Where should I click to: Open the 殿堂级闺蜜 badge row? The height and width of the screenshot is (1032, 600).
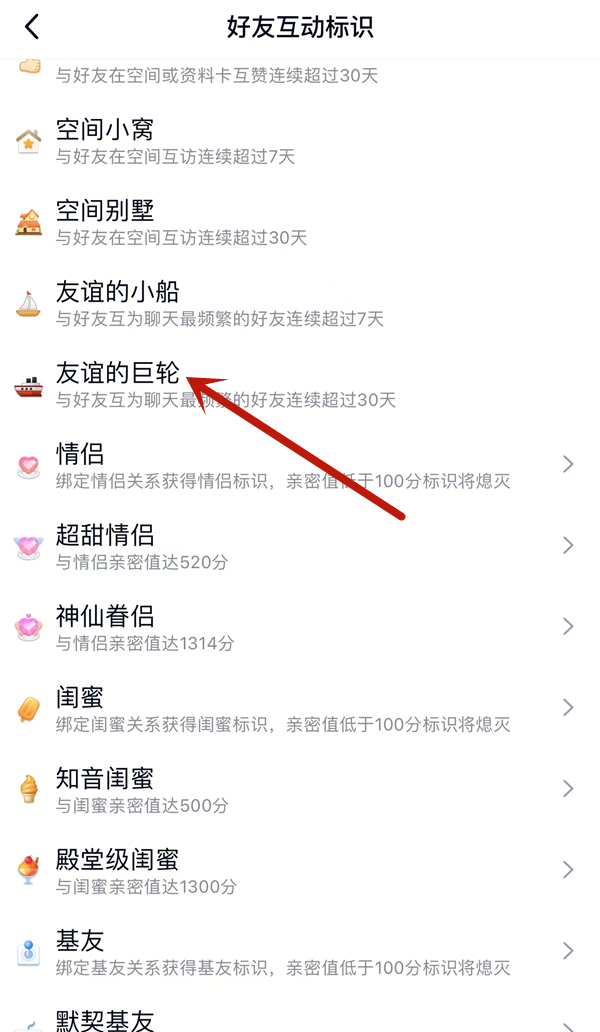pyautogui.click(x=300, y=870)
